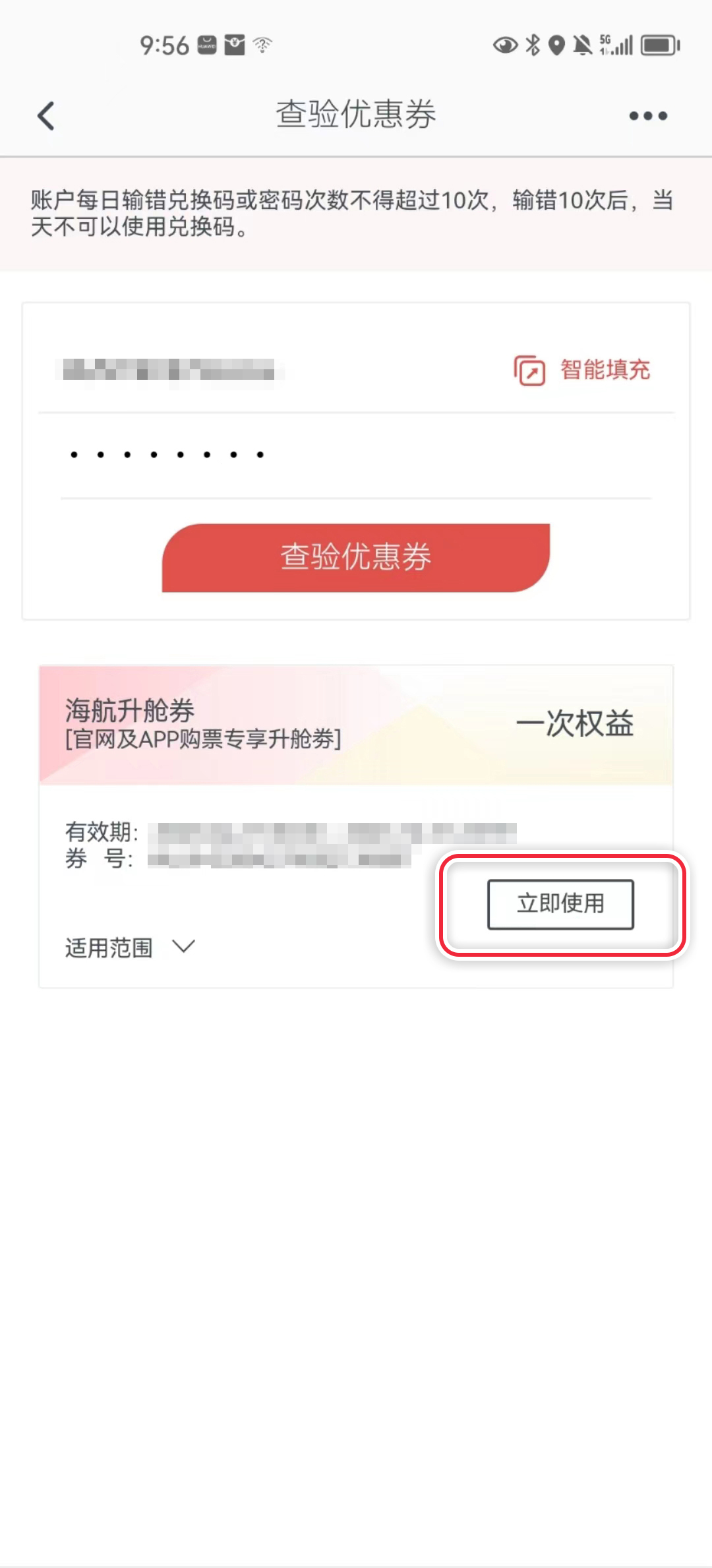Expand the 适用范围 section

click(130, 948)
